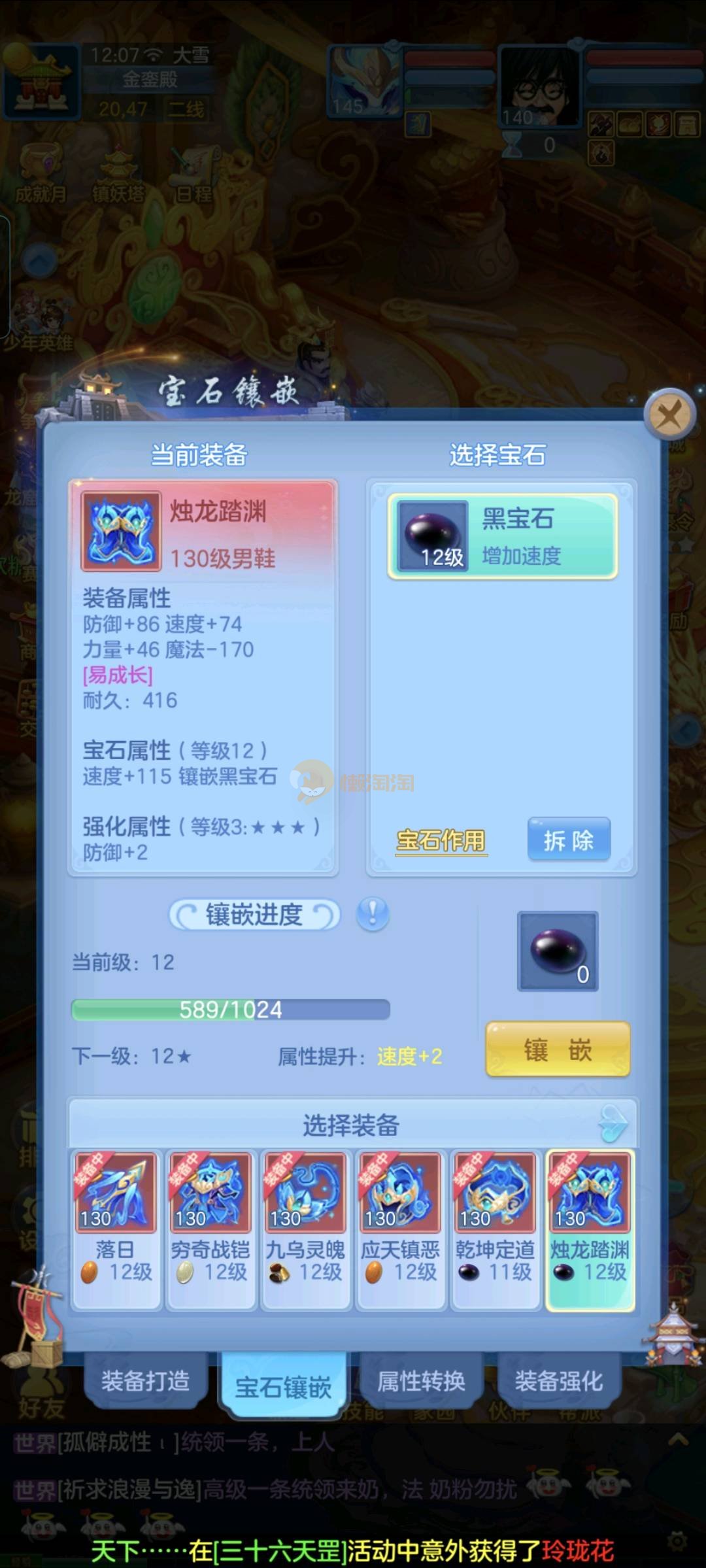This screenshot has width=706, height=1568.
Task: Close the 宝石镶嵌 dialog
Action: 669,414
